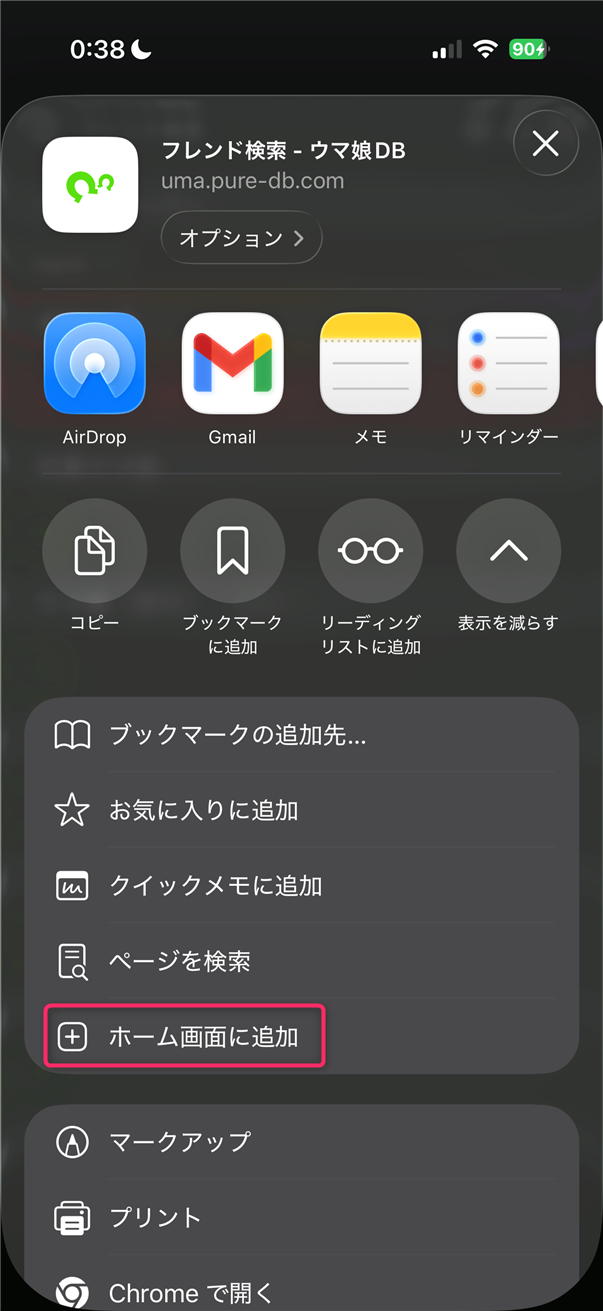Screen dimensions: 603x1311
Task: Choose ブックマークの追加先 row
Action: coord(300,736)
